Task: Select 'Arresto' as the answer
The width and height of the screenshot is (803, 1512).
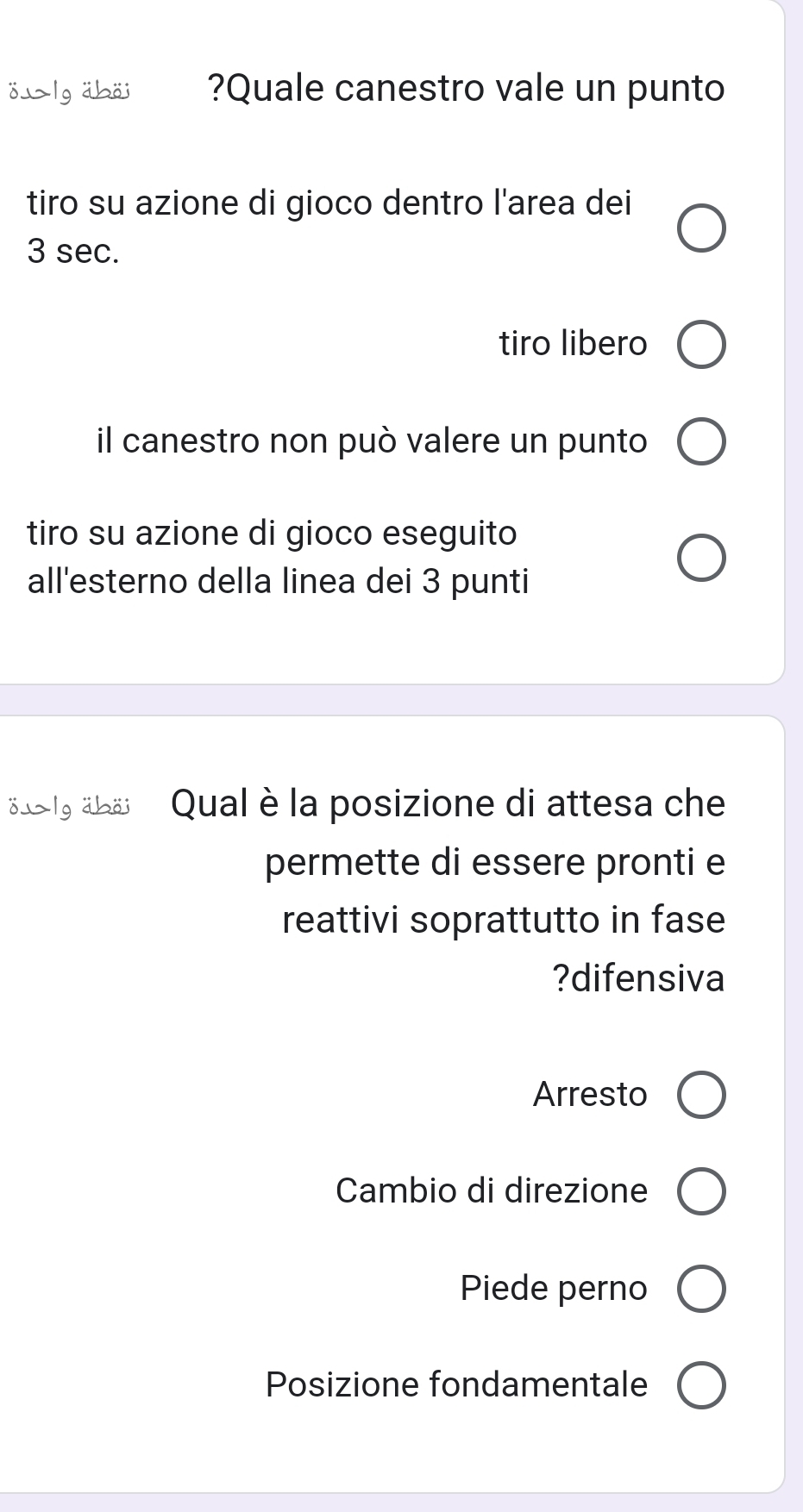Action: pyautogui.click(x=701, y=1095)
